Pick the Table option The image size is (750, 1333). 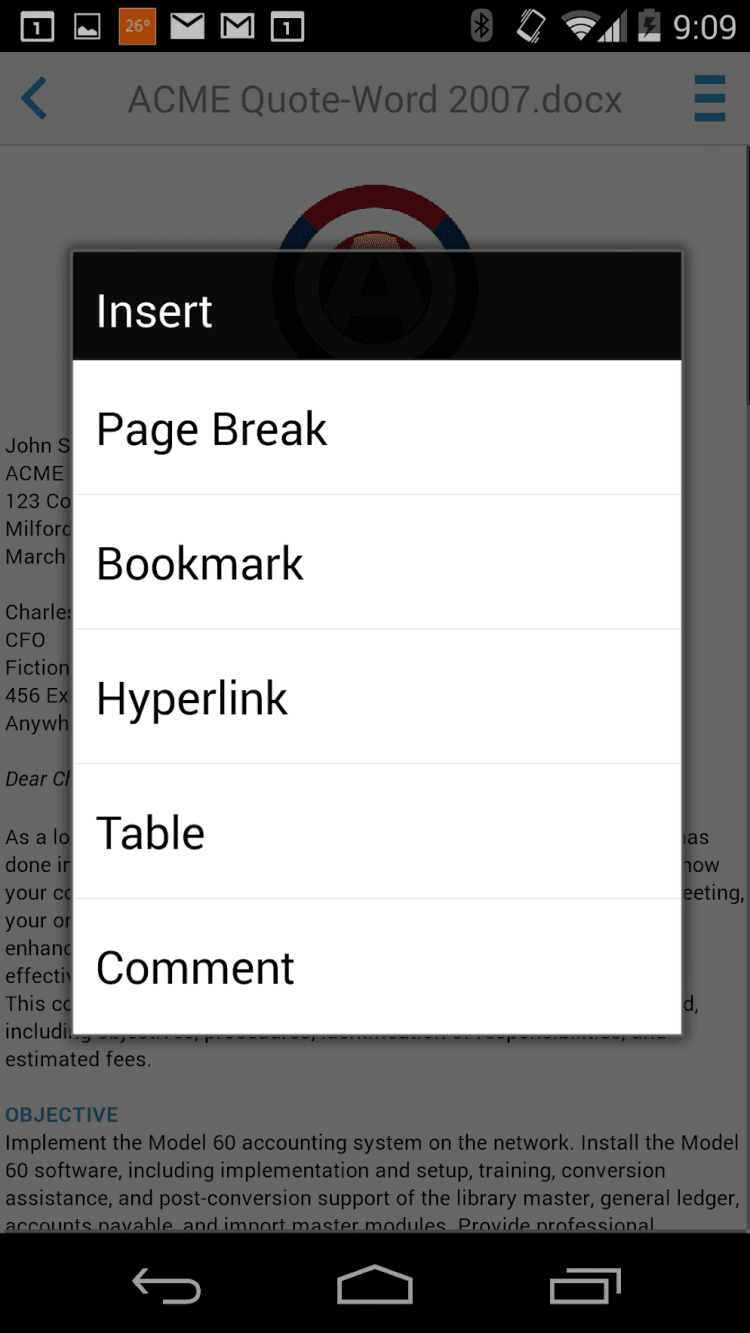pos(376,832)
